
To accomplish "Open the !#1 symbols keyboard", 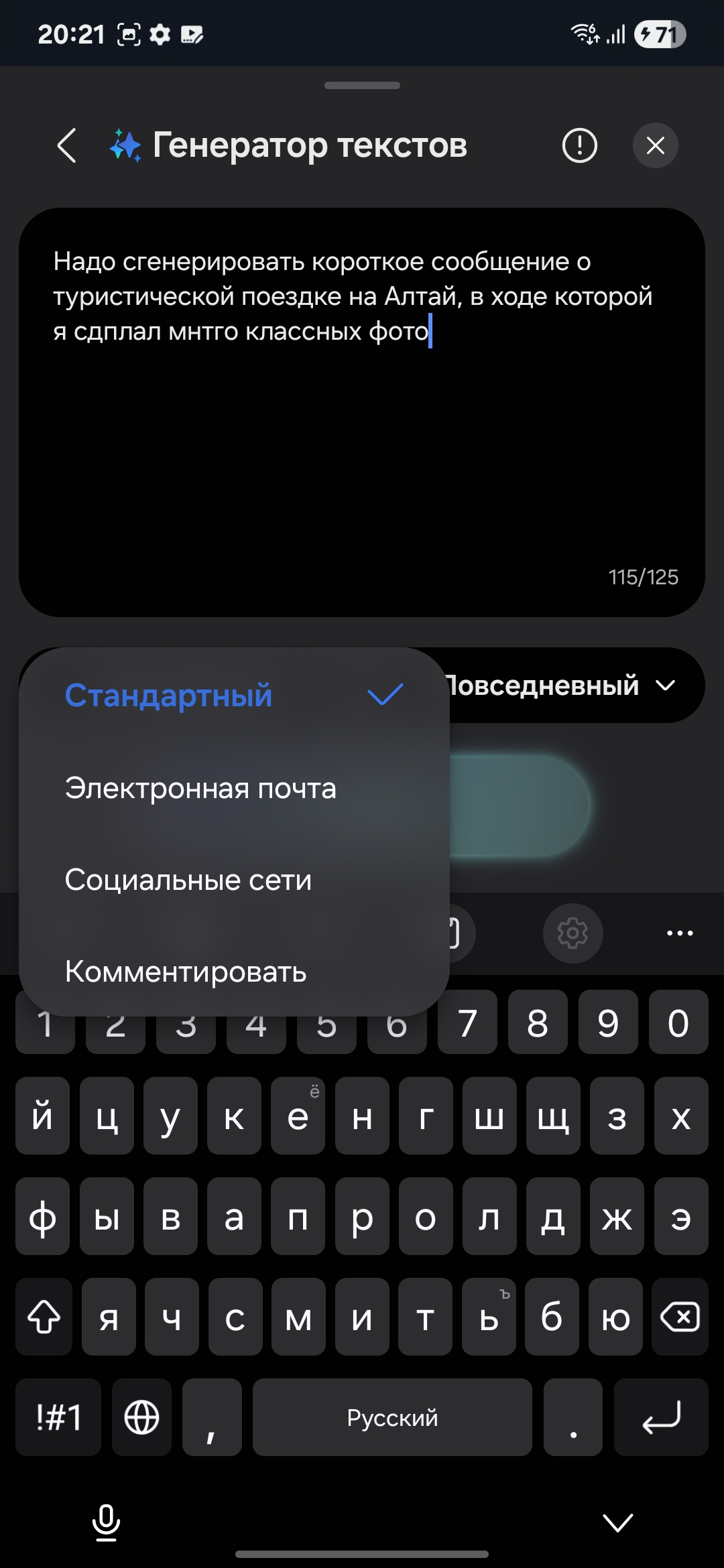I will 58,1417.
